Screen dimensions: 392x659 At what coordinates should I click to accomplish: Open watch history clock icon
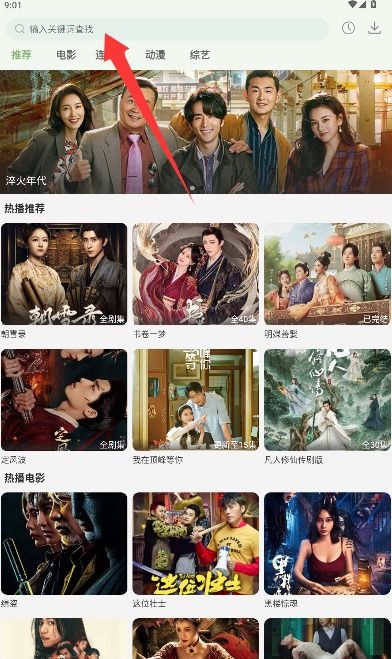coord(348,28)
